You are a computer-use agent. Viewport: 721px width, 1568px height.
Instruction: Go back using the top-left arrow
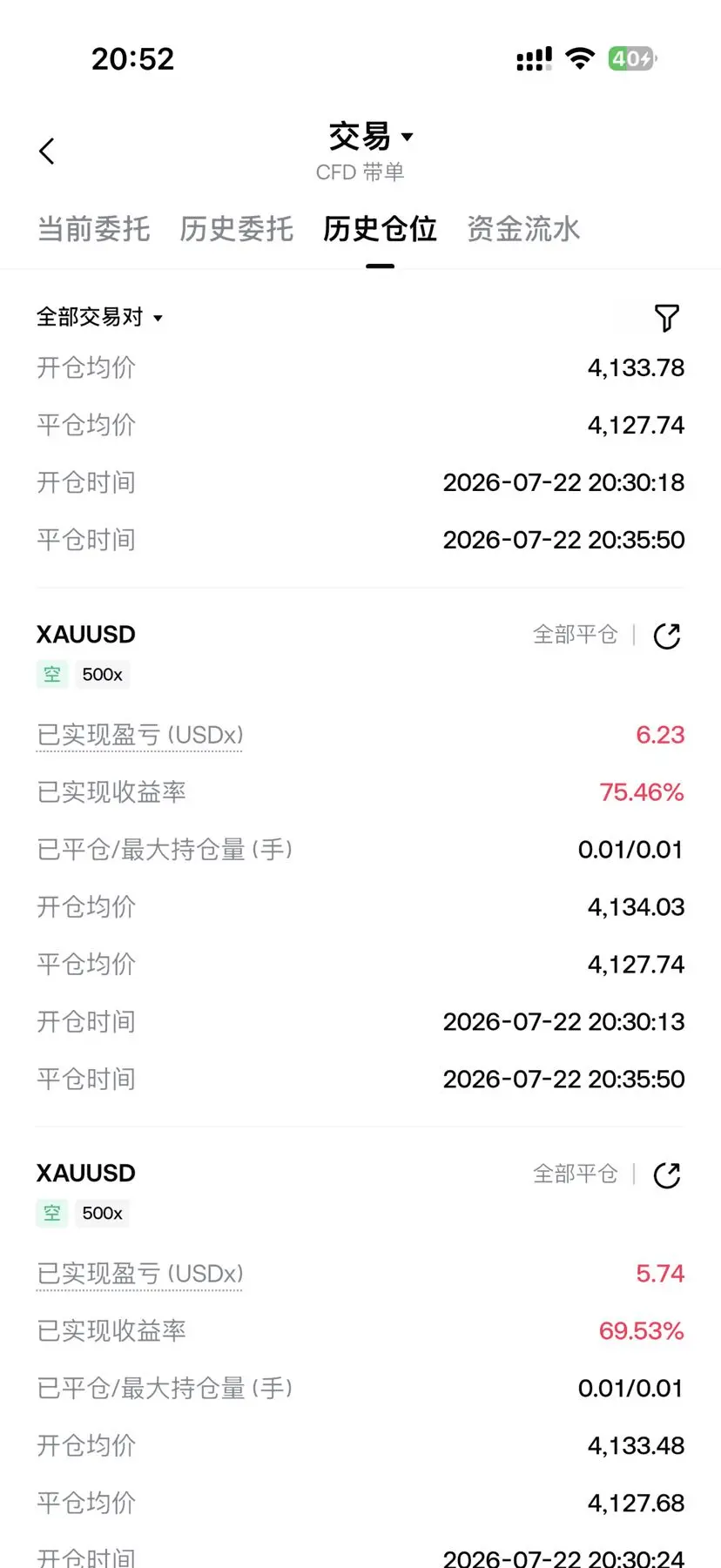click(47, 151)
